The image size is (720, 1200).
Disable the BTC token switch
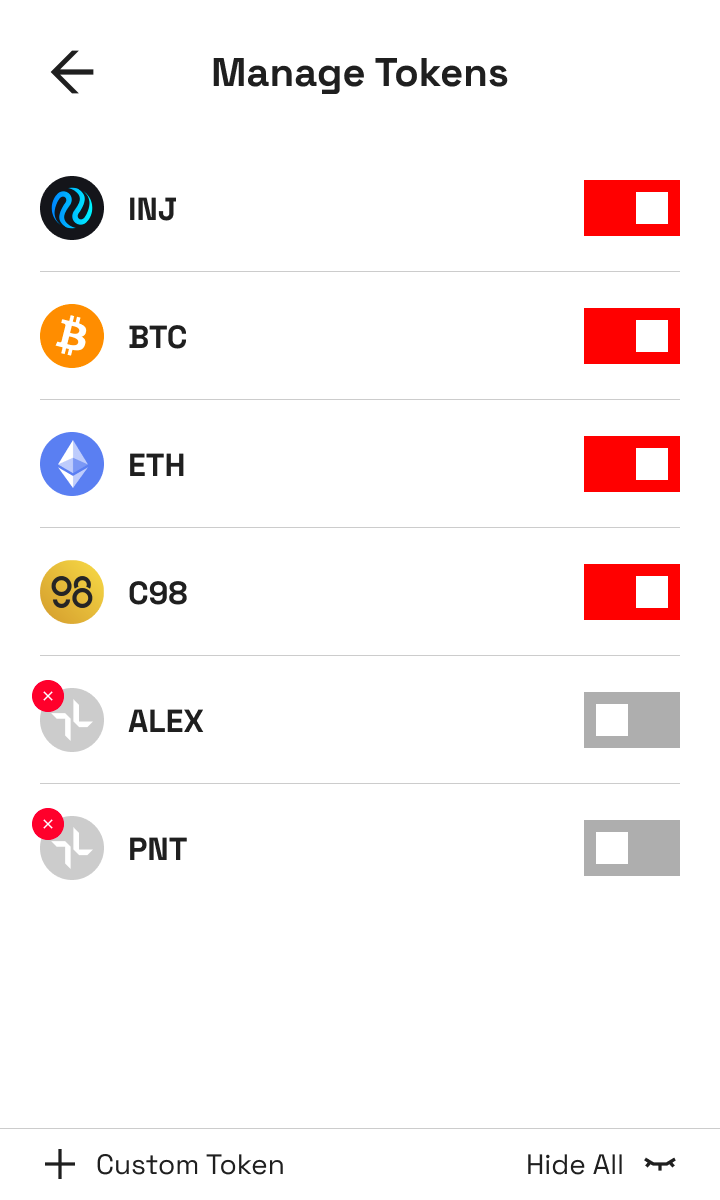(631, 336)
